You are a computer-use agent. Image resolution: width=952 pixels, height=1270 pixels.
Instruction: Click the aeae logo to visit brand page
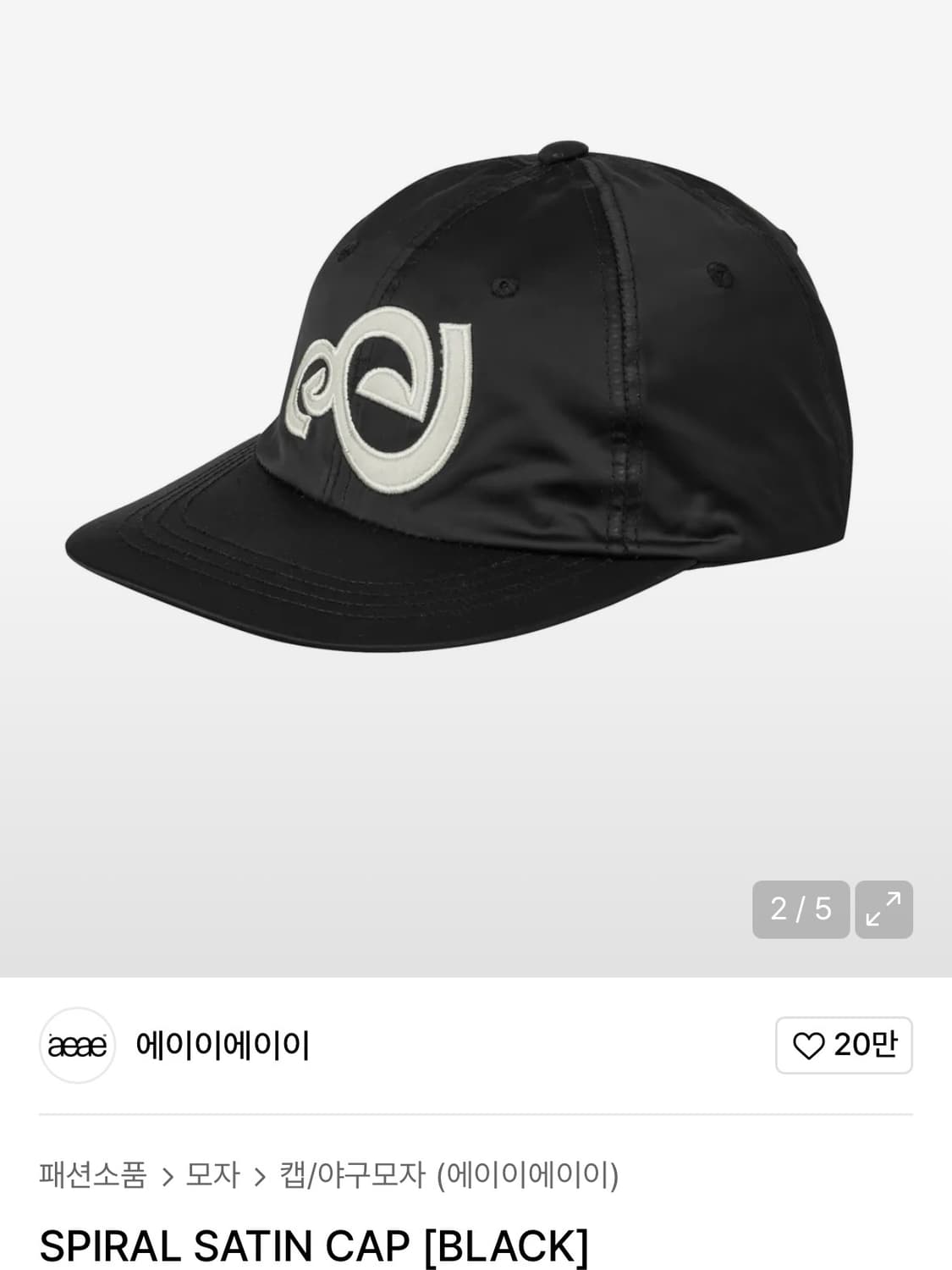coord(77,1047)
